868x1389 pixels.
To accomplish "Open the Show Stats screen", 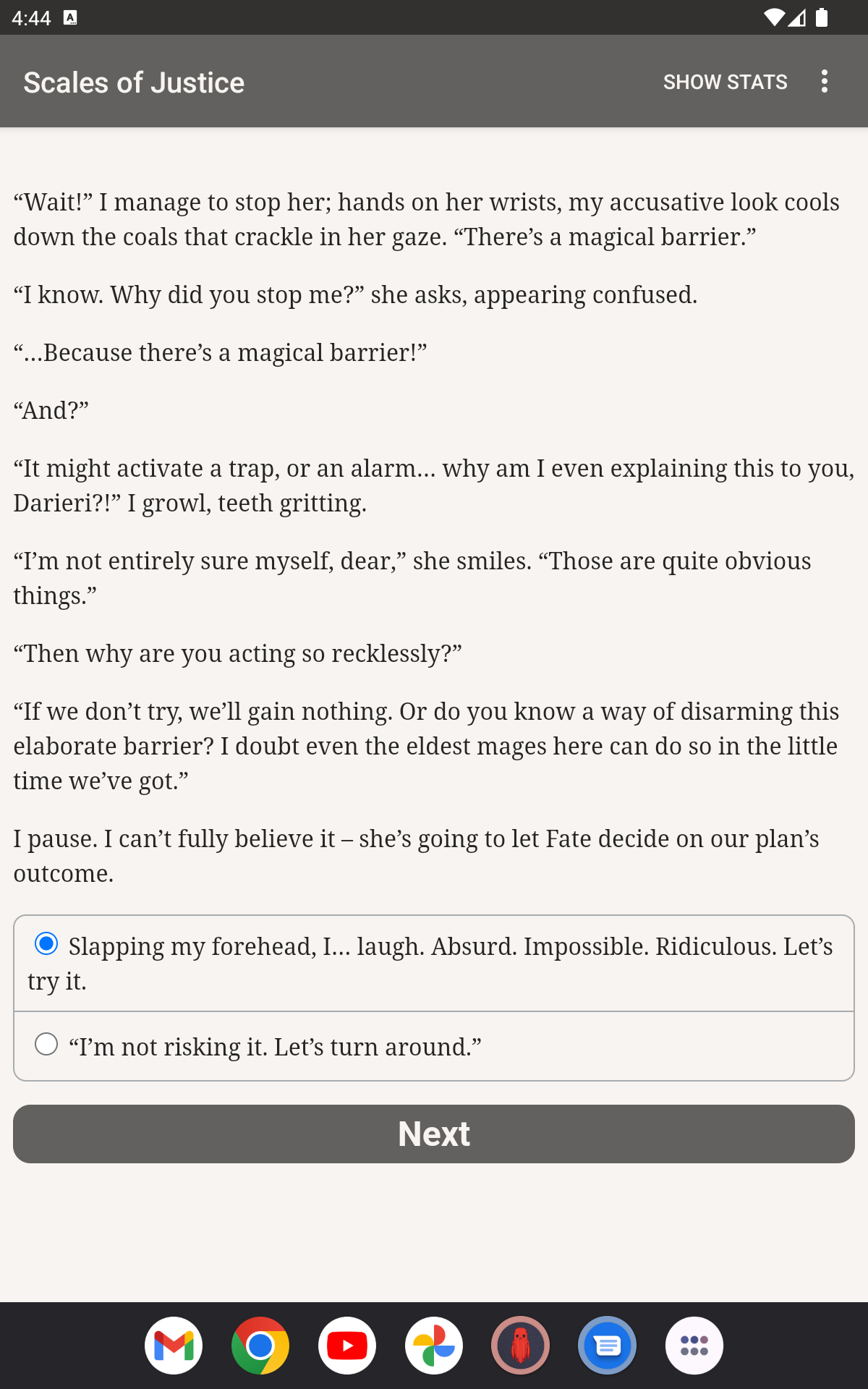I will coord(725,82).
